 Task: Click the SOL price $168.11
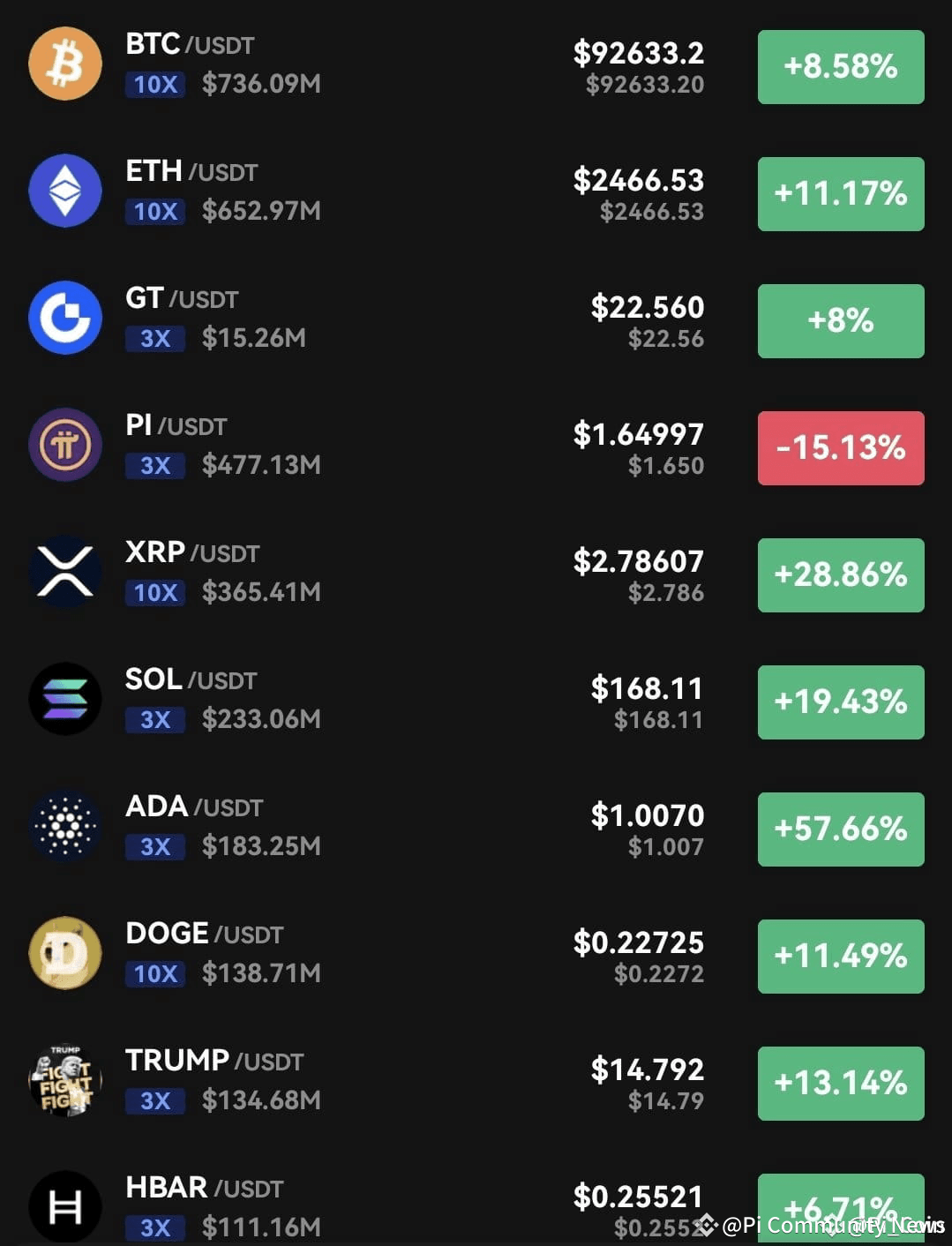click(646, 687)
